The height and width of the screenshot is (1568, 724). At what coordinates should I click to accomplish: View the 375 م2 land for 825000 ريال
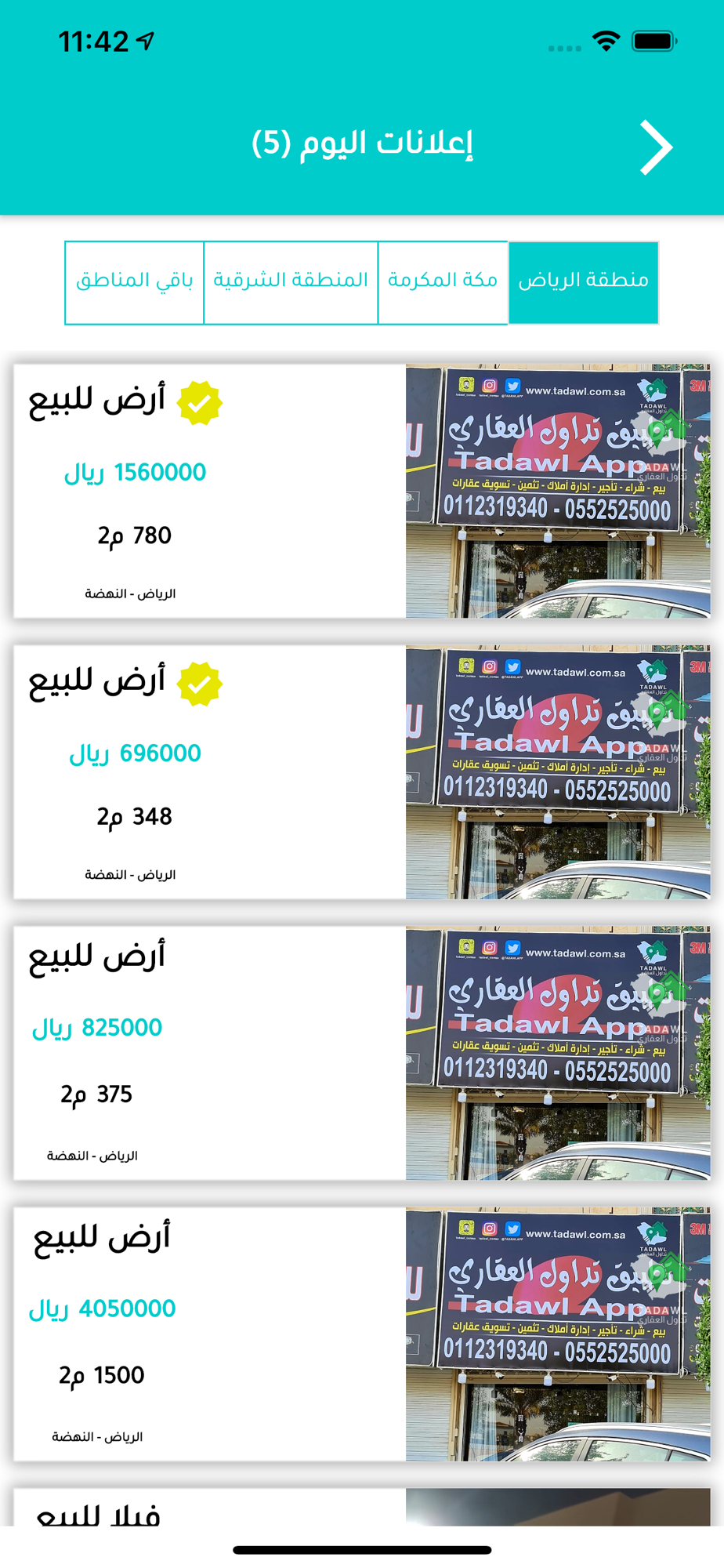pos(362,1052)
